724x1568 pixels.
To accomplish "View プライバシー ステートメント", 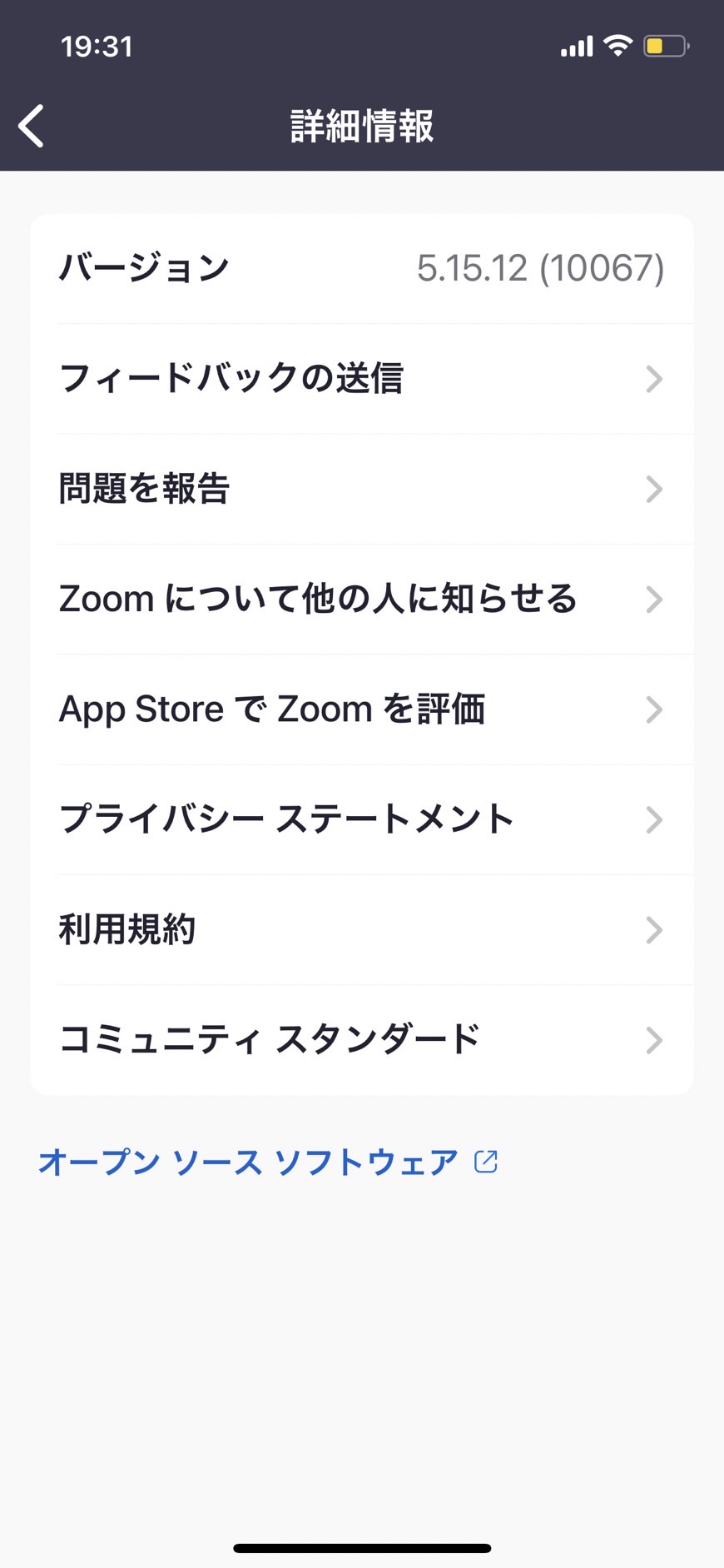I will coord(362,819).
